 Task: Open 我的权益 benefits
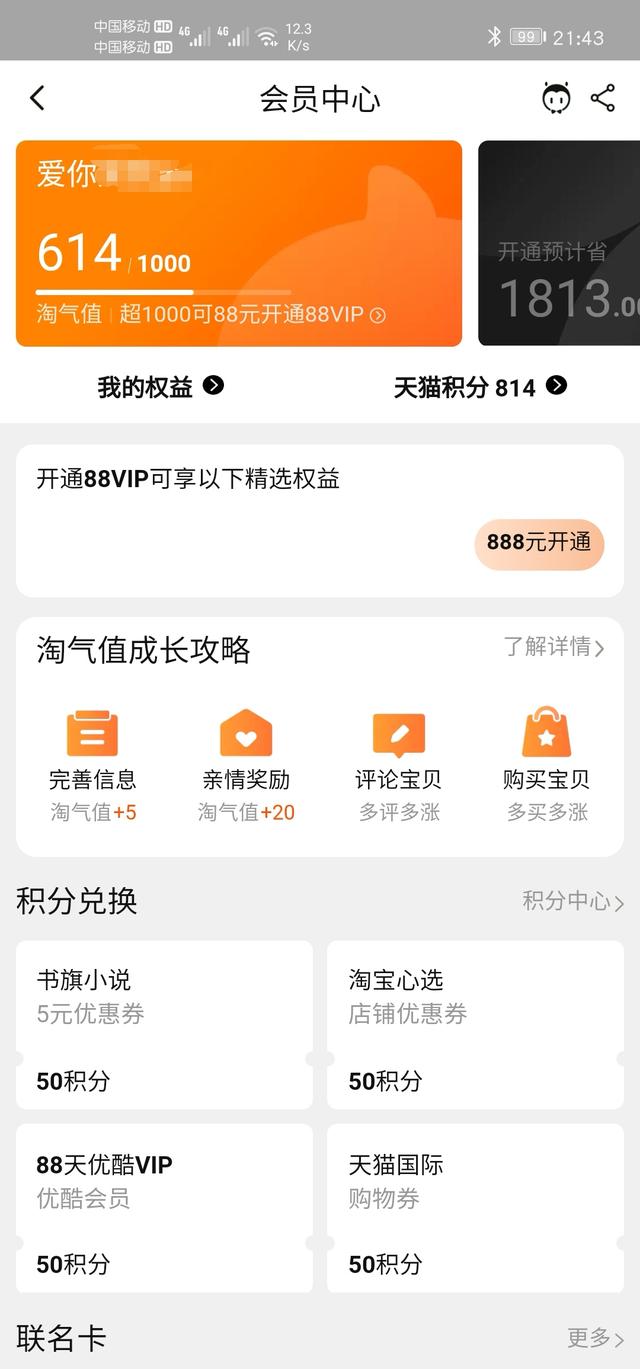[x=160, y=387]
